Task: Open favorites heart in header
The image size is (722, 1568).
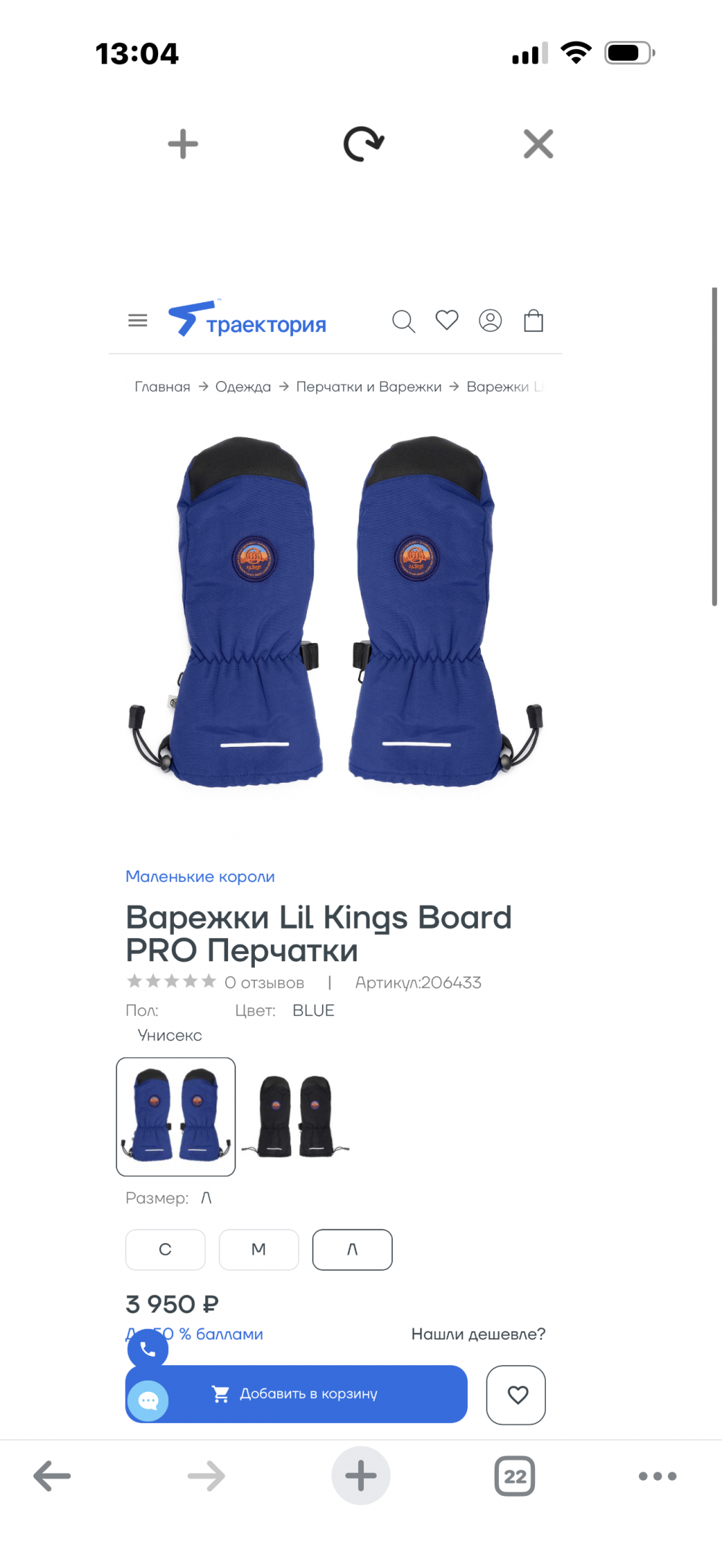Action: [x=447, y=320]
